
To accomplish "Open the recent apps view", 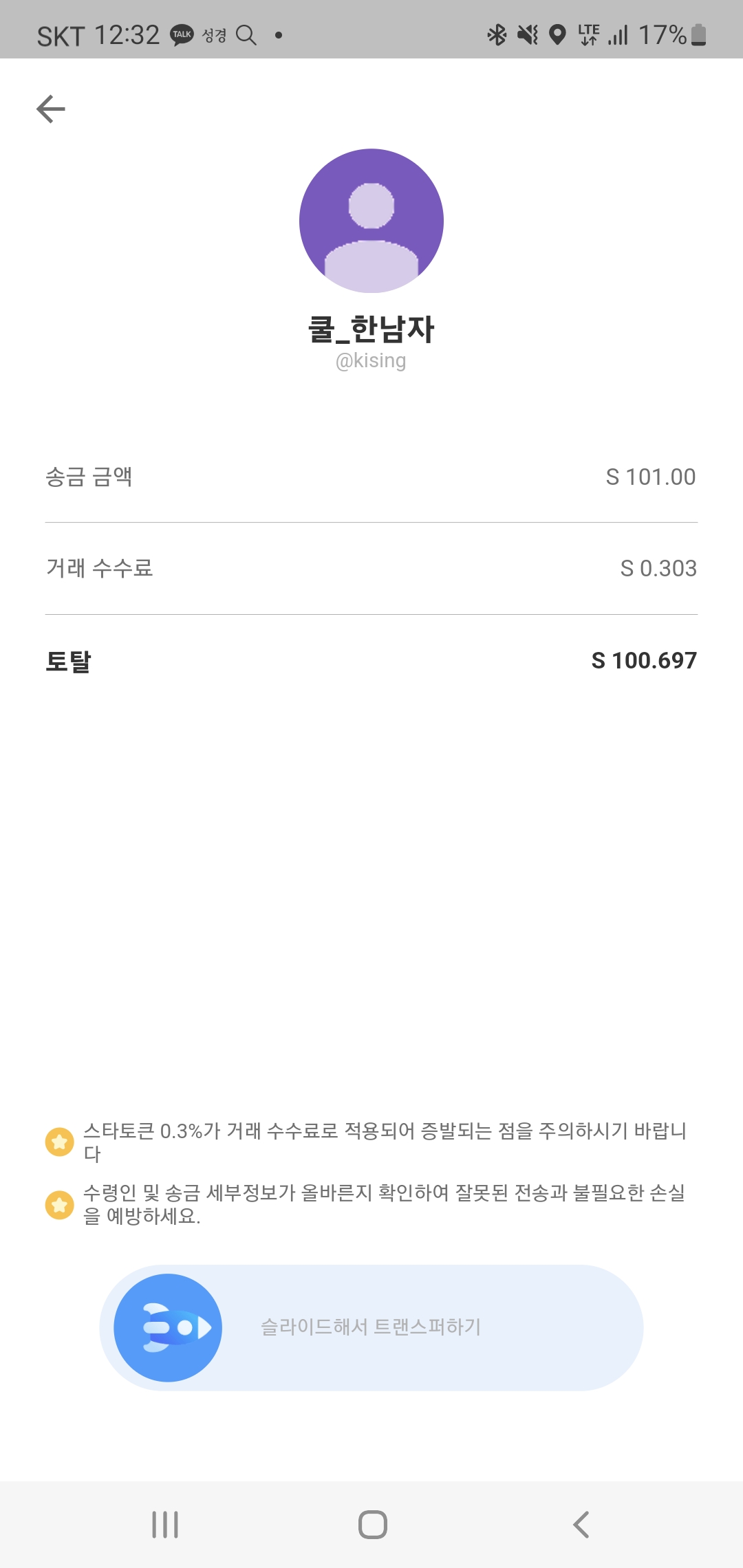I will [165, 1524].
